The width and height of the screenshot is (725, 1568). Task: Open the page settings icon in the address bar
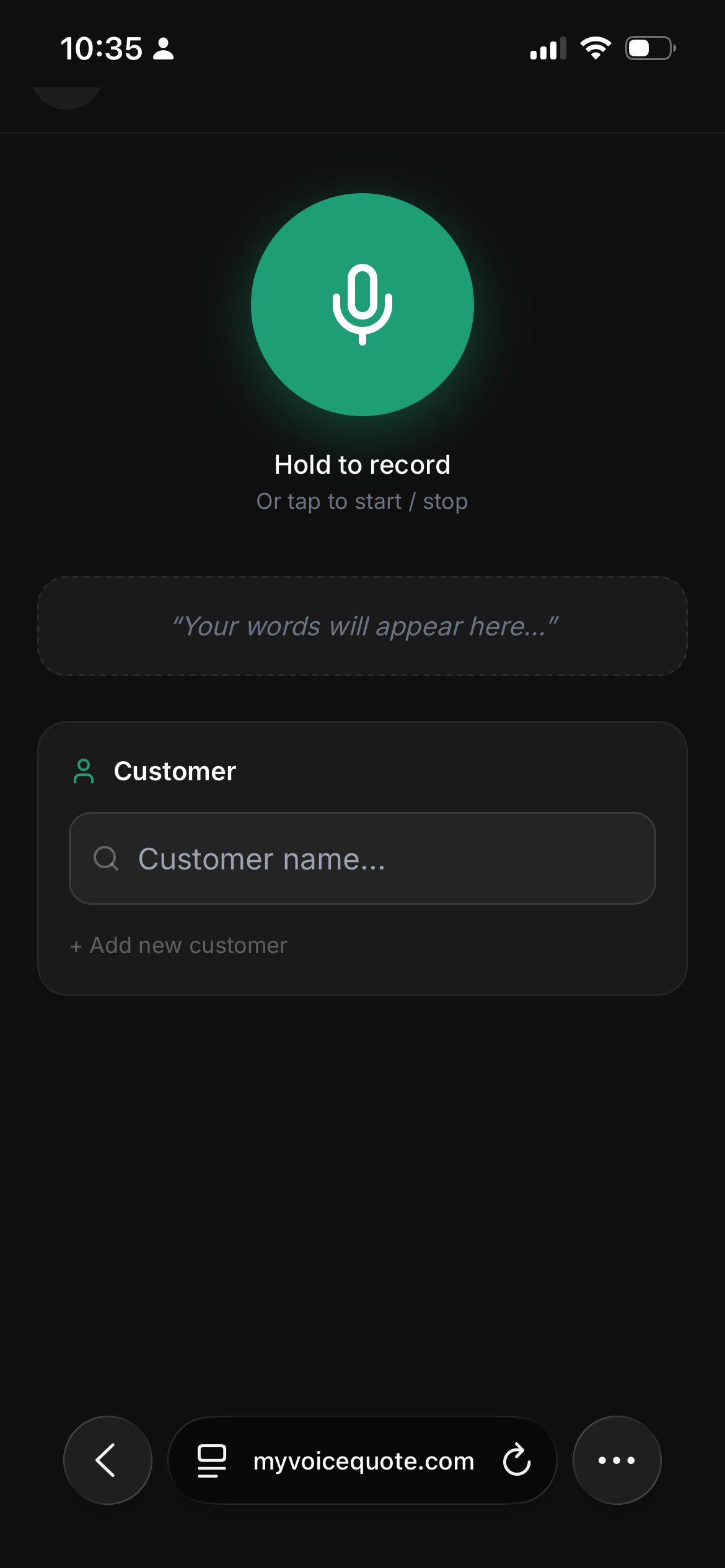(x=211, y=1460)
